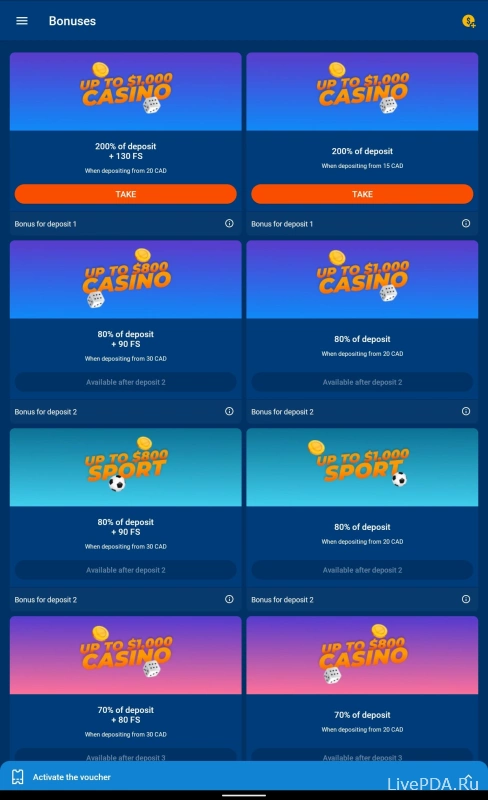
Task: Open the 70% of deposit + 80 FS card
Action: coord(126,689)
